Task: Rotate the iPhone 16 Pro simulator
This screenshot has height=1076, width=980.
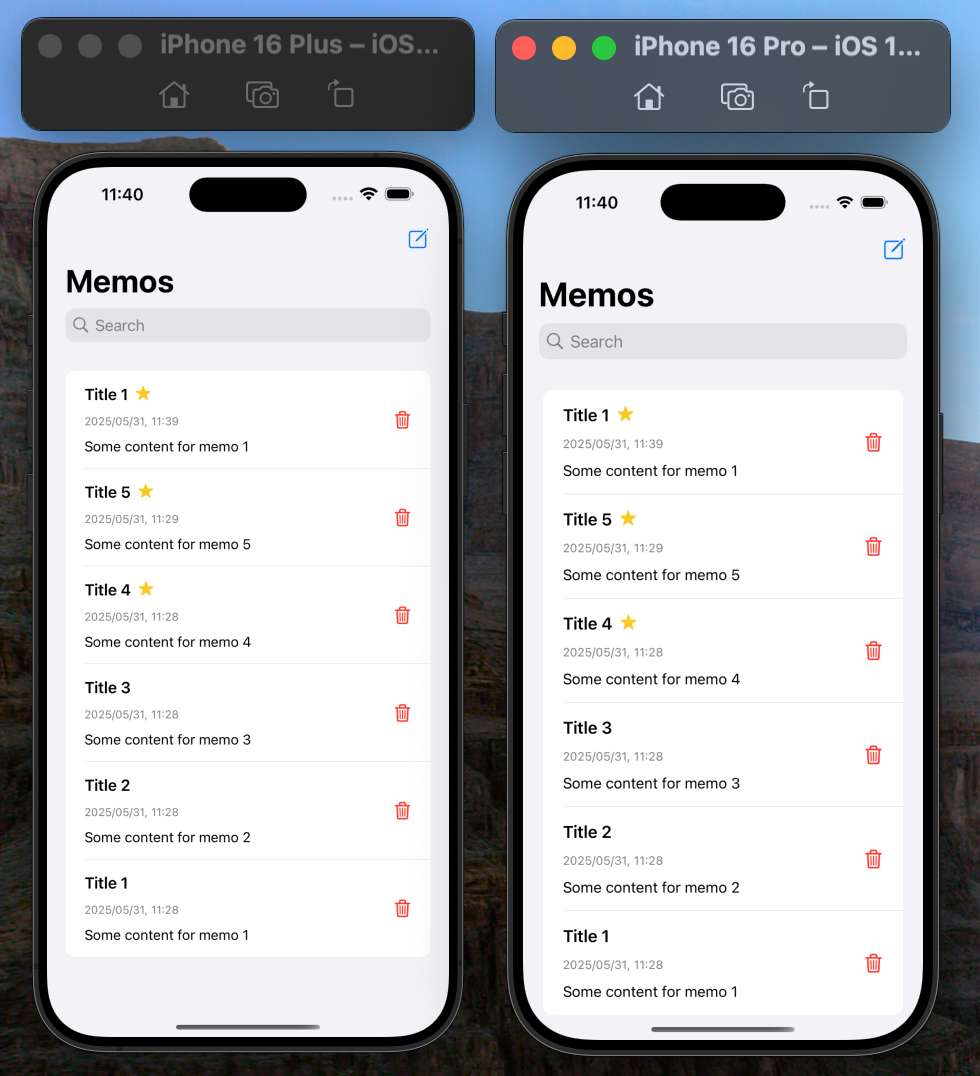Action: 816,96
